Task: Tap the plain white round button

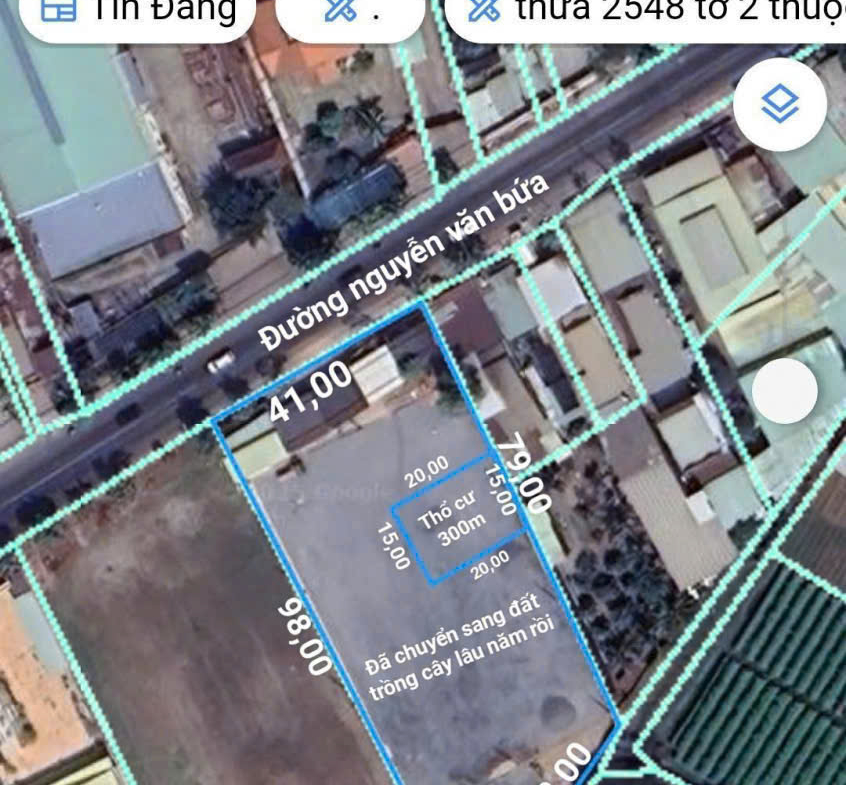Action: 785,391
